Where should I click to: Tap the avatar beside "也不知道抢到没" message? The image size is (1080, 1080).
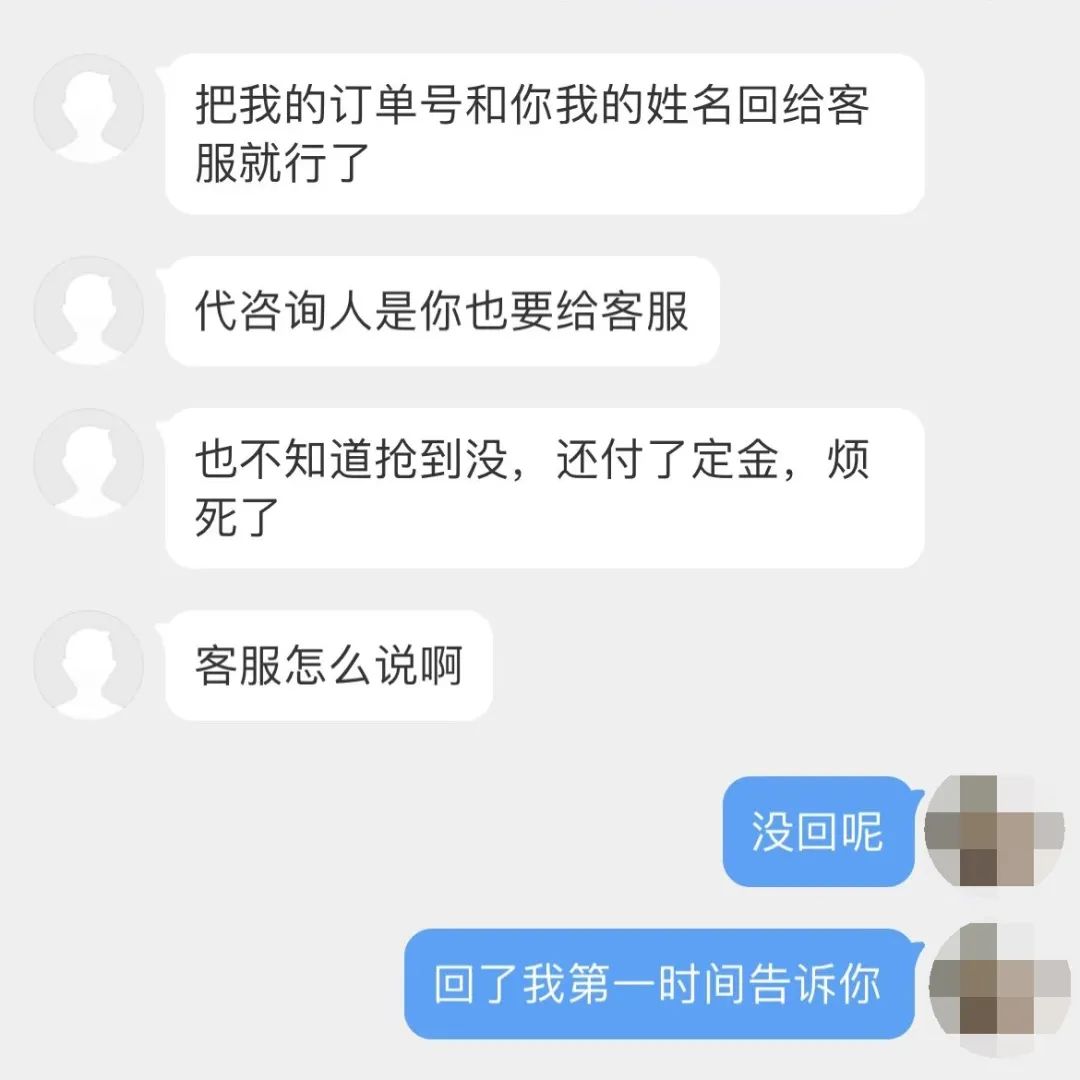click(x=88, y=462)
